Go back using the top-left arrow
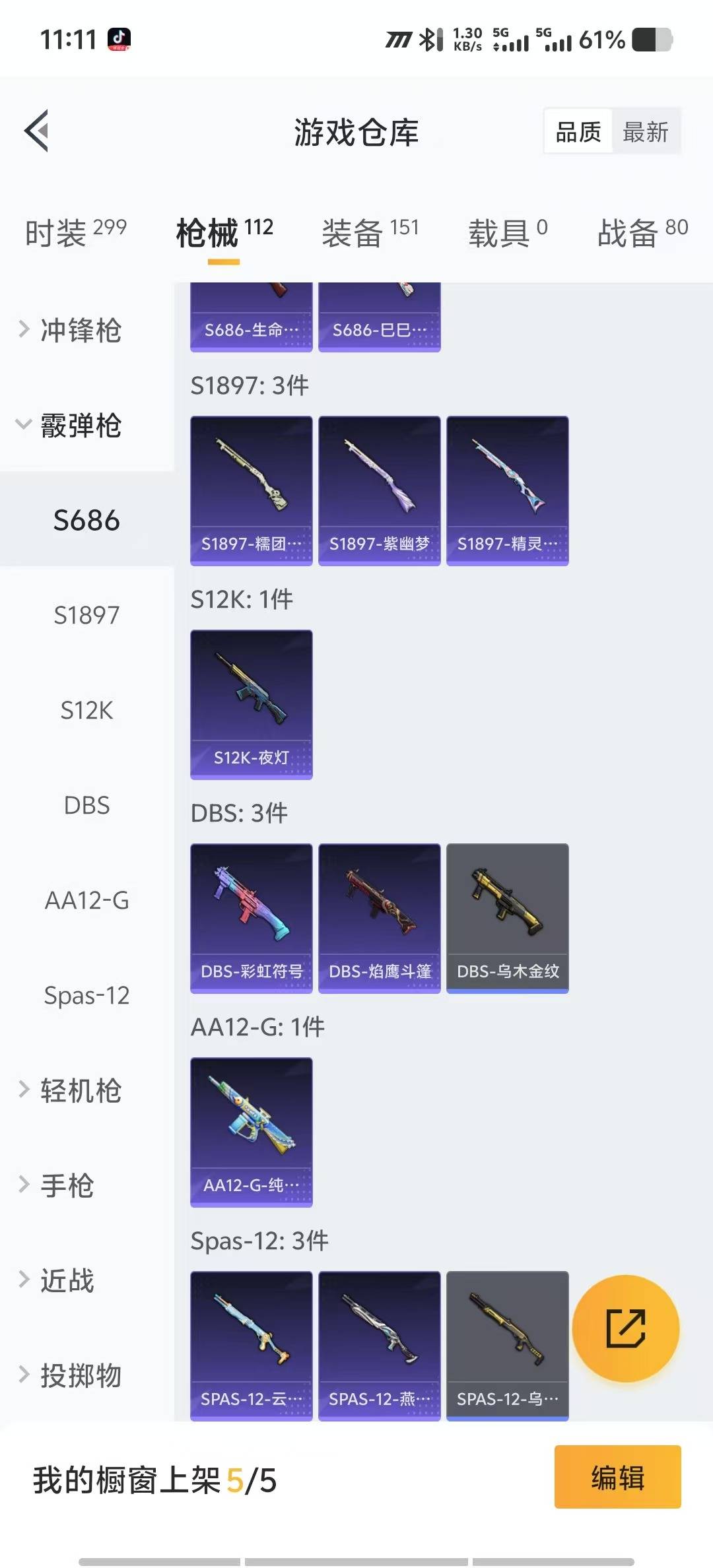 [37, 131]
